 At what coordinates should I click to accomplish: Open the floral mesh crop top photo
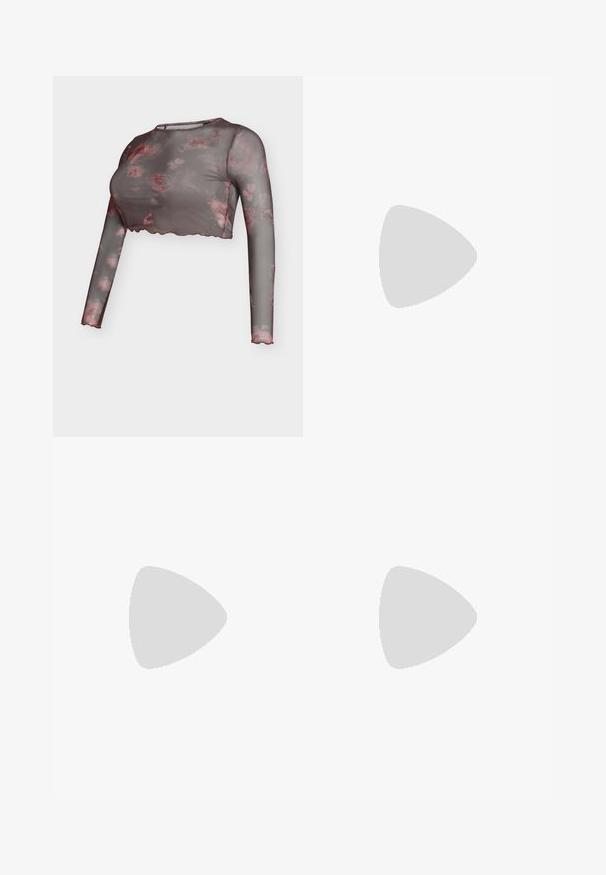[178, 256]
